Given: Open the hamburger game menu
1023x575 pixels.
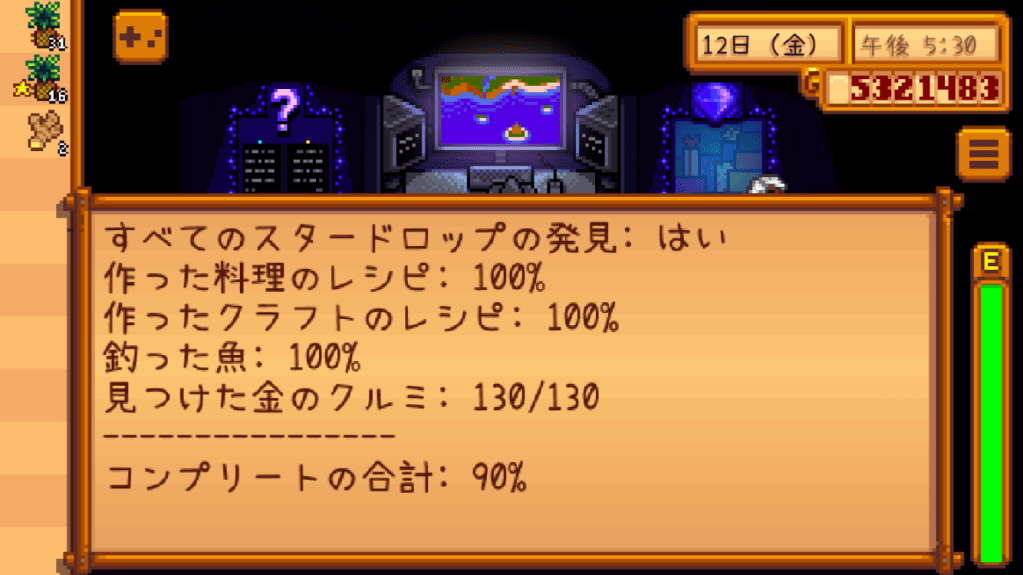Looking at the screenshot, I should (983, 154).
